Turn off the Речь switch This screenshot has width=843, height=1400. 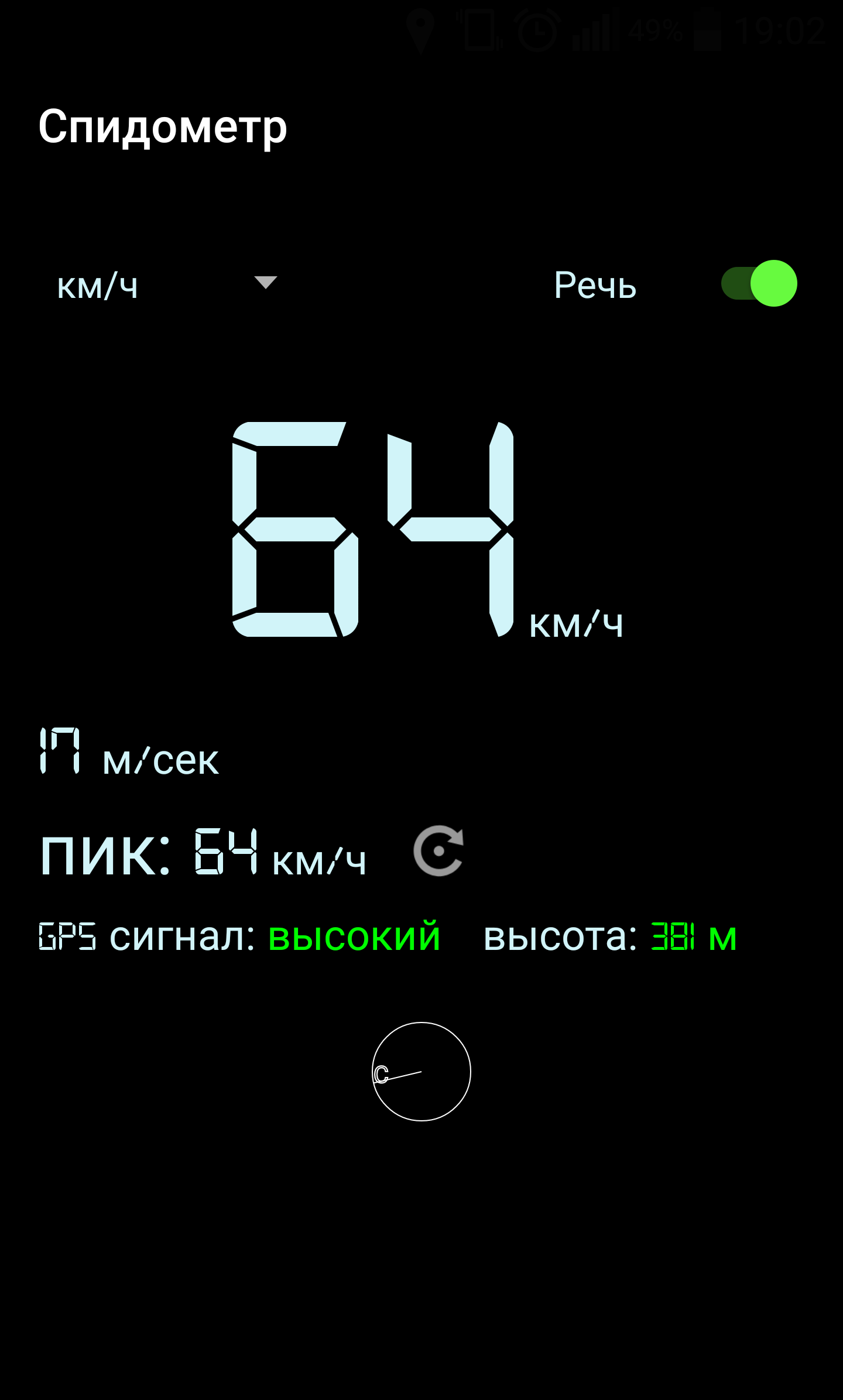pyautogui.click(x=759, y=284)
